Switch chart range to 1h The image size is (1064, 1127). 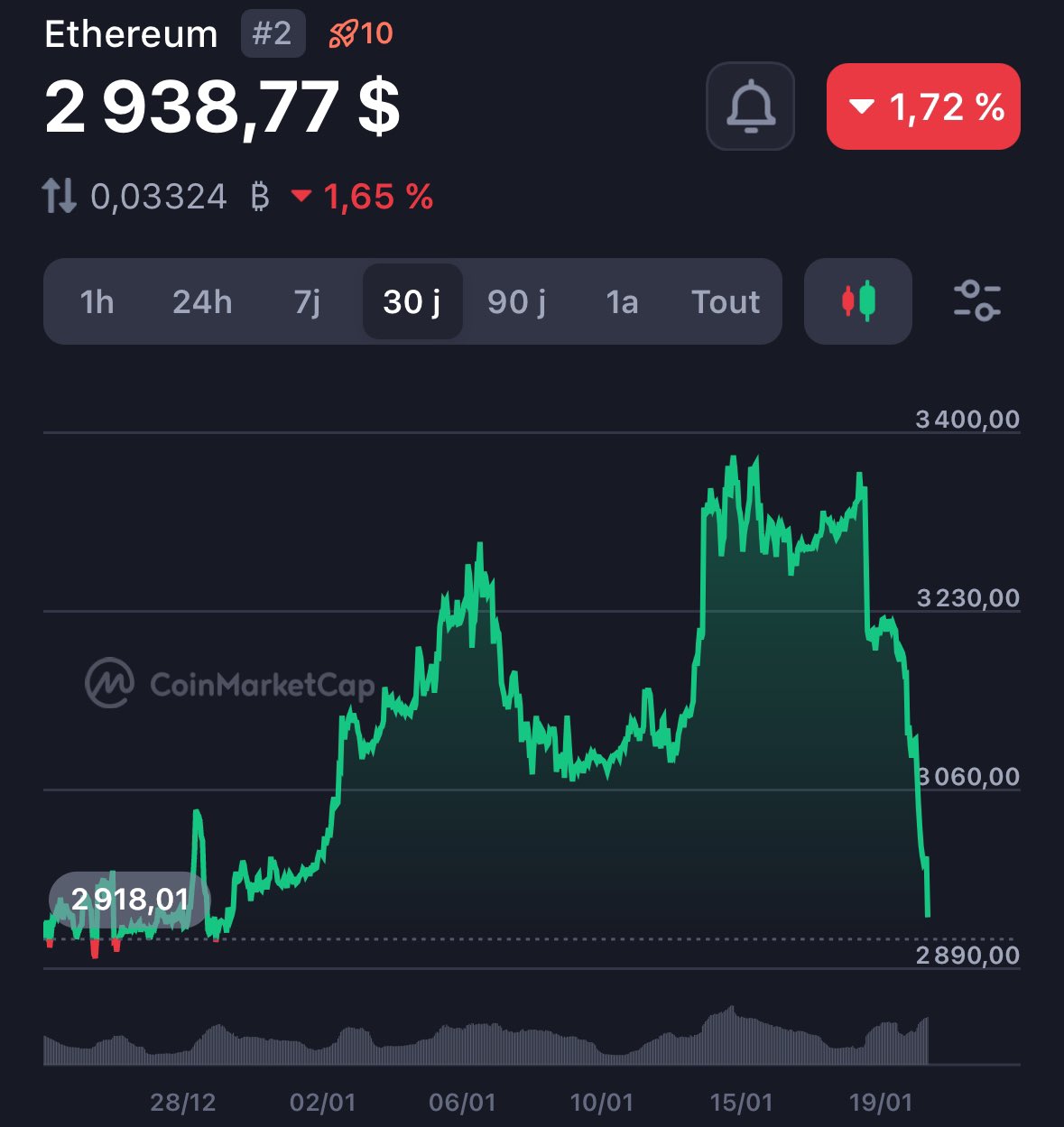point(97,301)
